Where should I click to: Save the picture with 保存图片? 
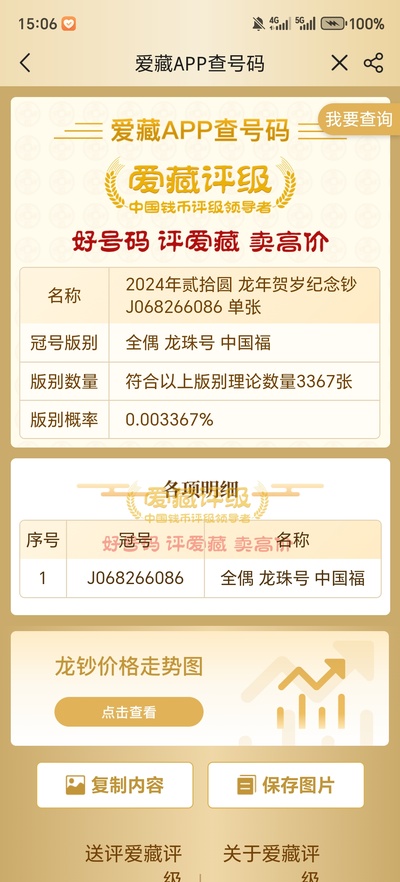(286, 785)
